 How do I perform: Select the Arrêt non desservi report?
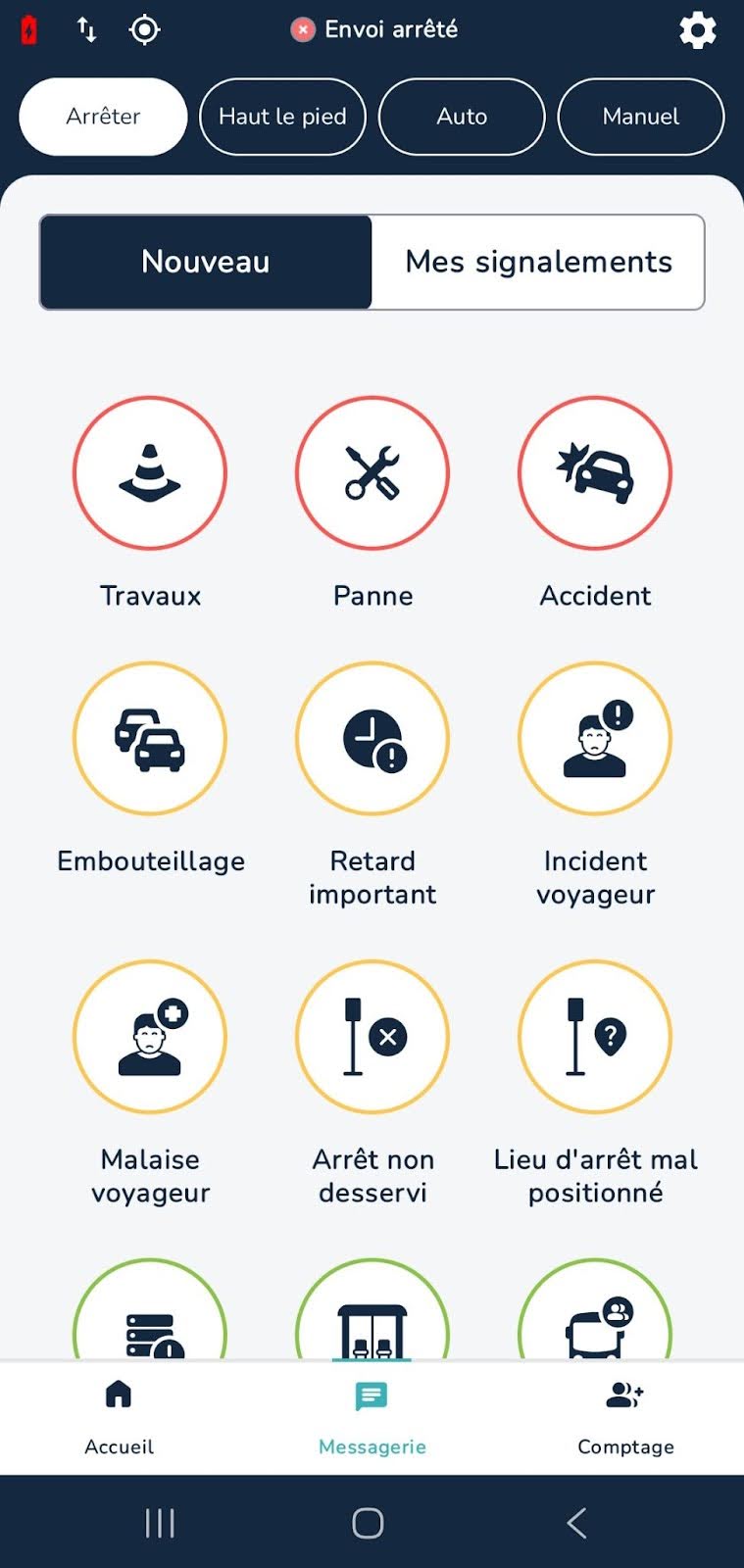[x=372, y=1037]
